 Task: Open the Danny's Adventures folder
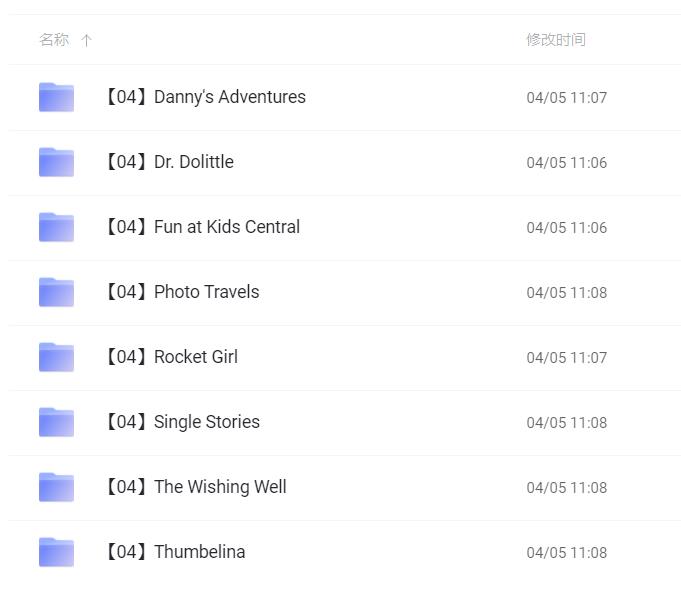[205, 97]
